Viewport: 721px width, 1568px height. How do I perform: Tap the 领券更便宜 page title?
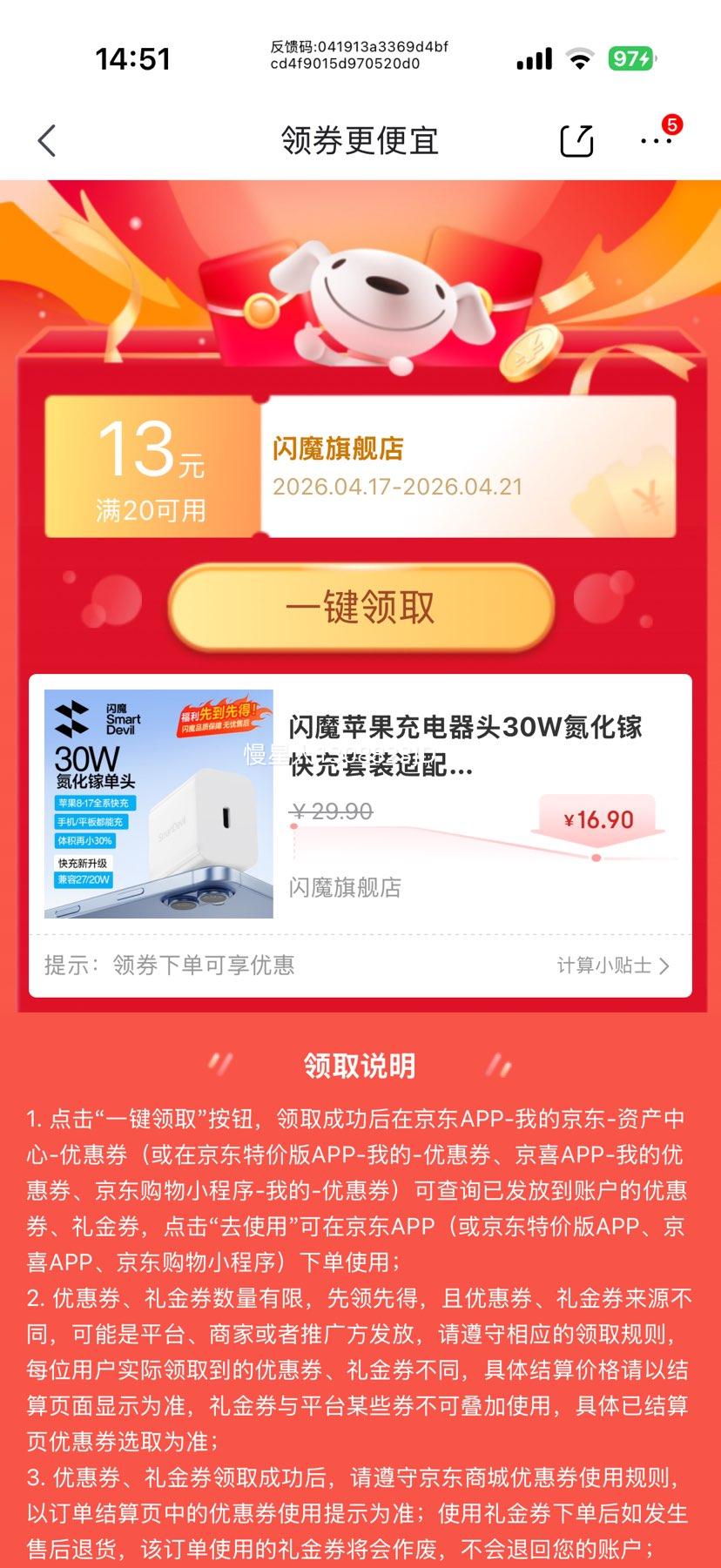(x=360, y=140)
